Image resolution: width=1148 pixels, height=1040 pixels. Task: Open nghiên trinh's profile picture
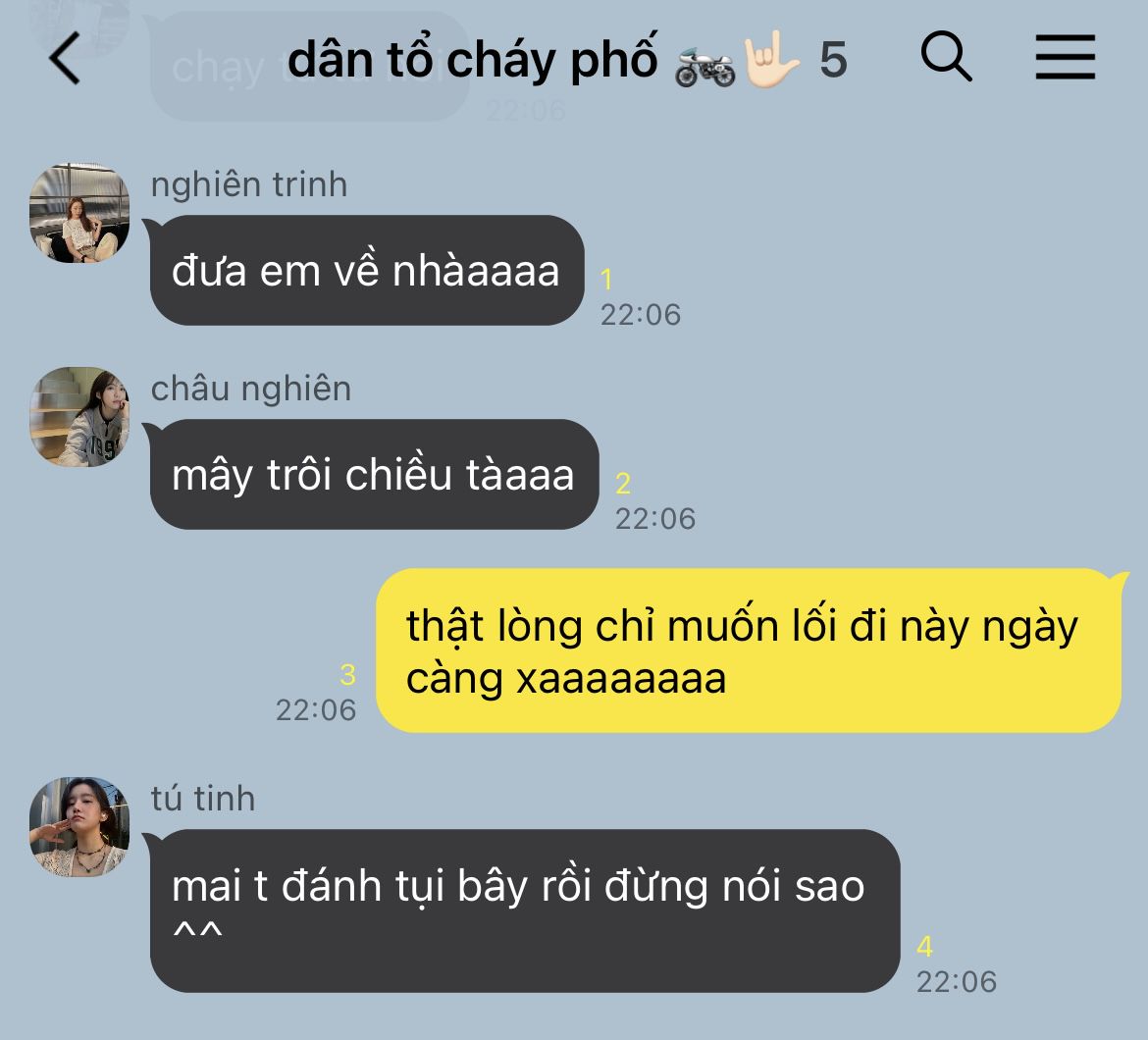(x=79, y=214)
